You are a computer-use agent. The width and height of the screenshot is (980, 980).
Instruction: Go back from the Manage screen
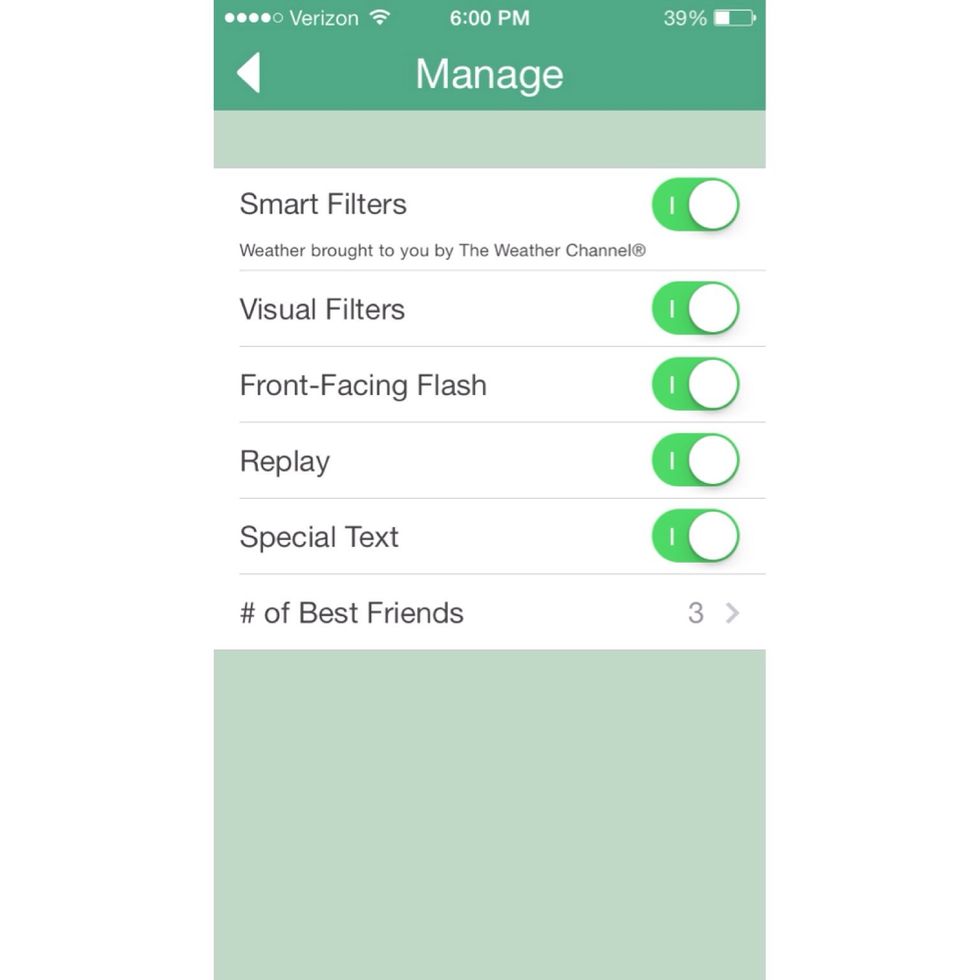pyautogui.click(x=248, y=73)
